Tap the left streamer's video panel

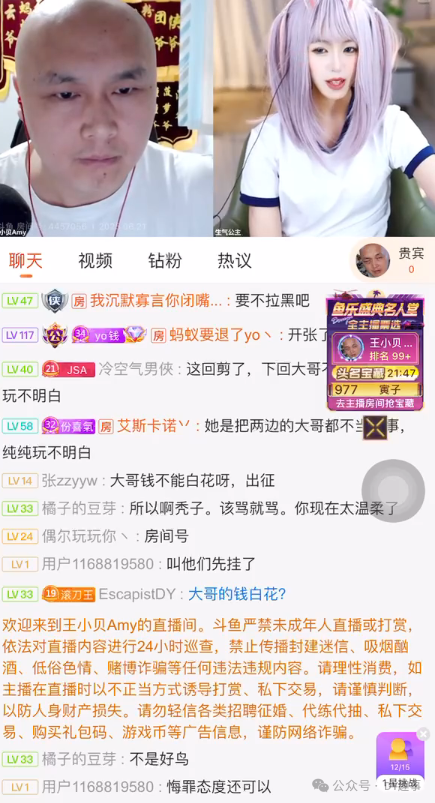[106, 118]
